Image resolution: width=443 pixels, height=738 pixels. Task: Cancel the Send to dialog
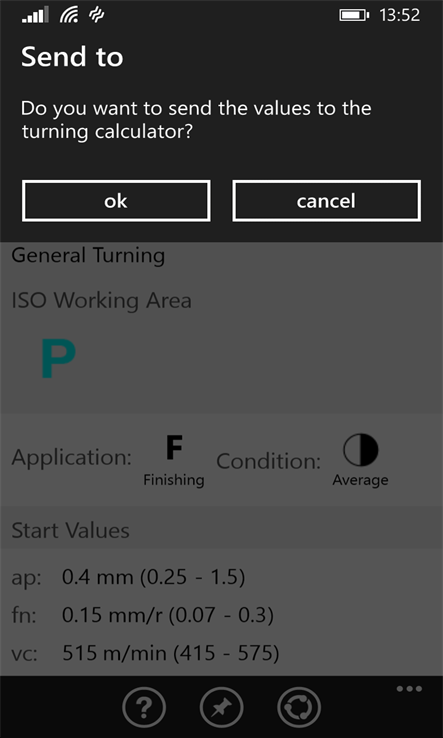(x=326, y=201)
